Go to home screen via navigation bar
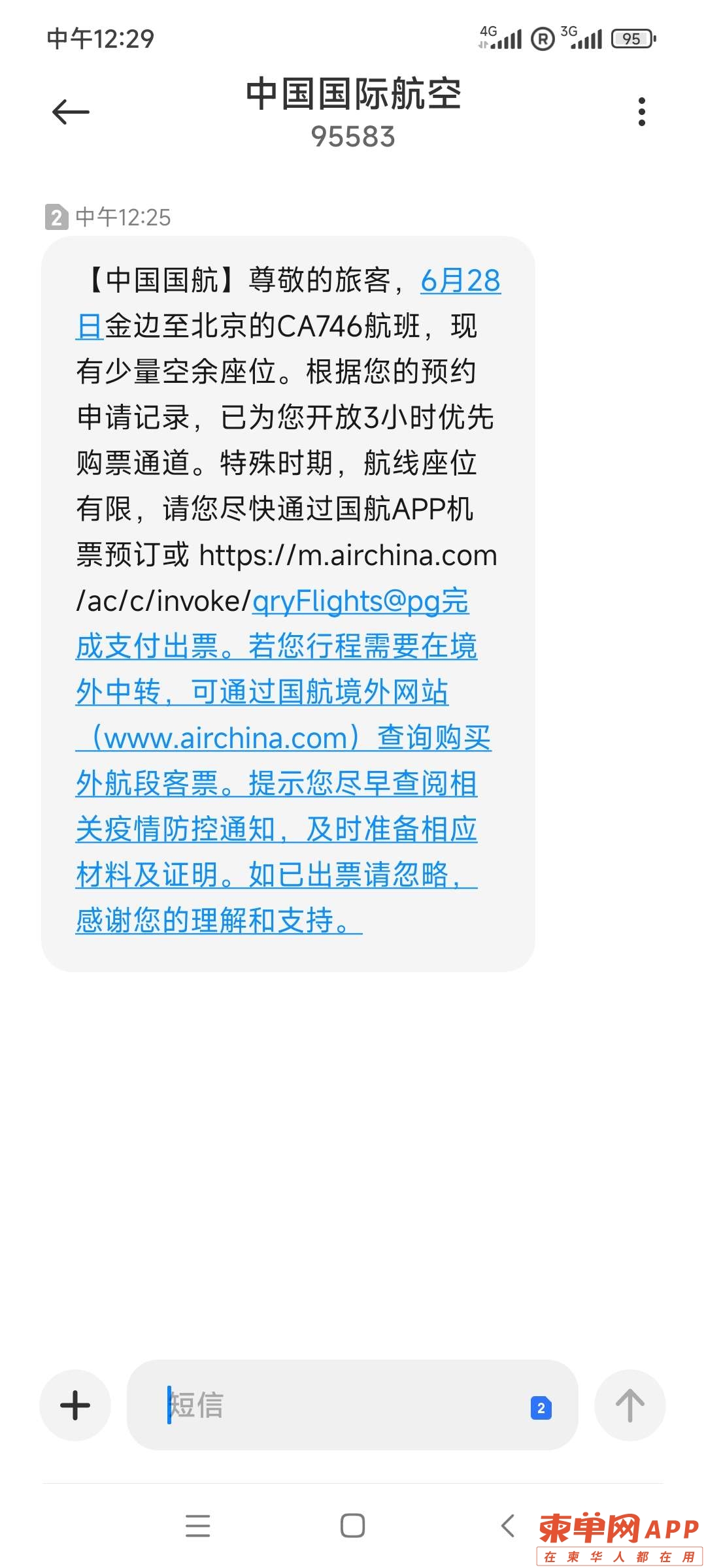Viewport: 706px width, 1568px height. coord(352,1526)
